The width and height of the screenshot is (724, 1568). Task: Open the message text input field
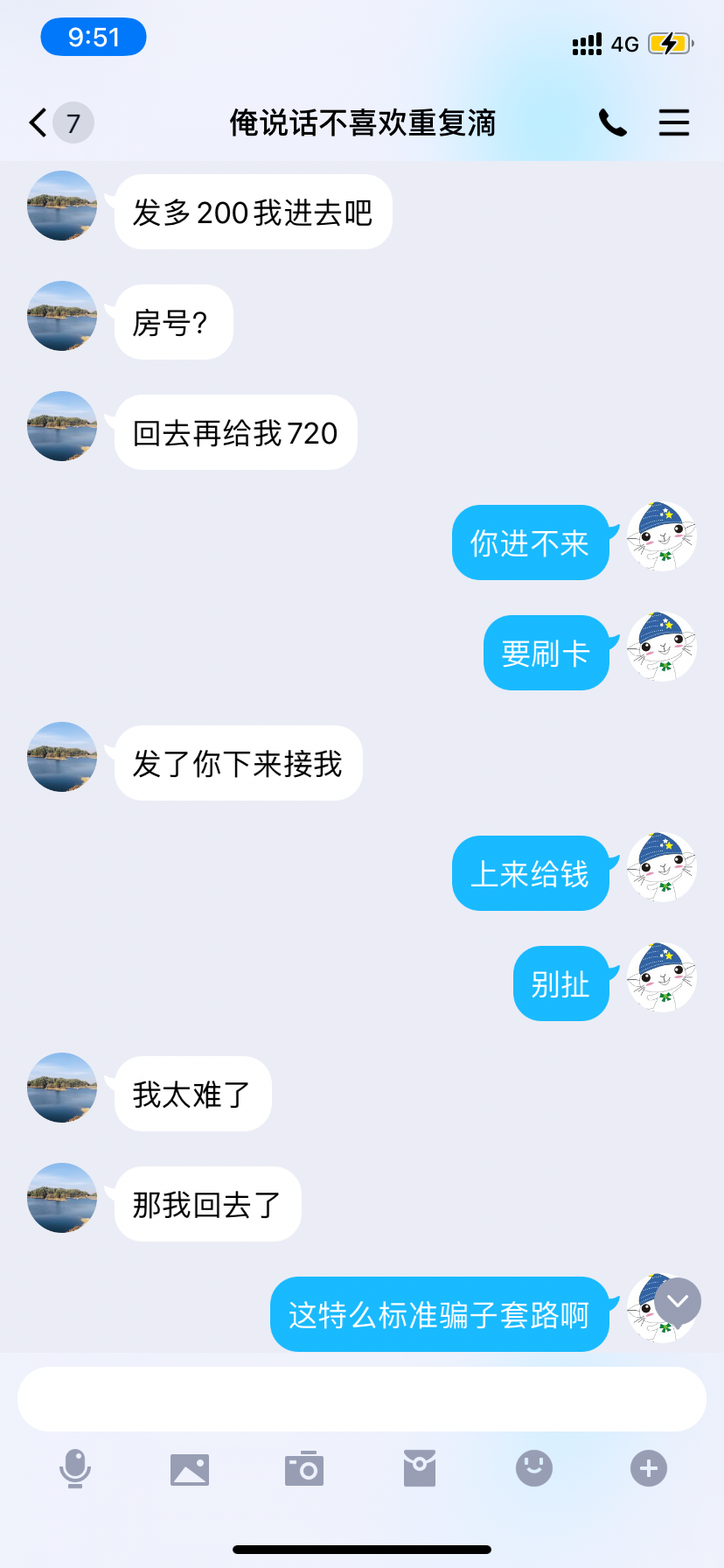[x=362, y=1398]
